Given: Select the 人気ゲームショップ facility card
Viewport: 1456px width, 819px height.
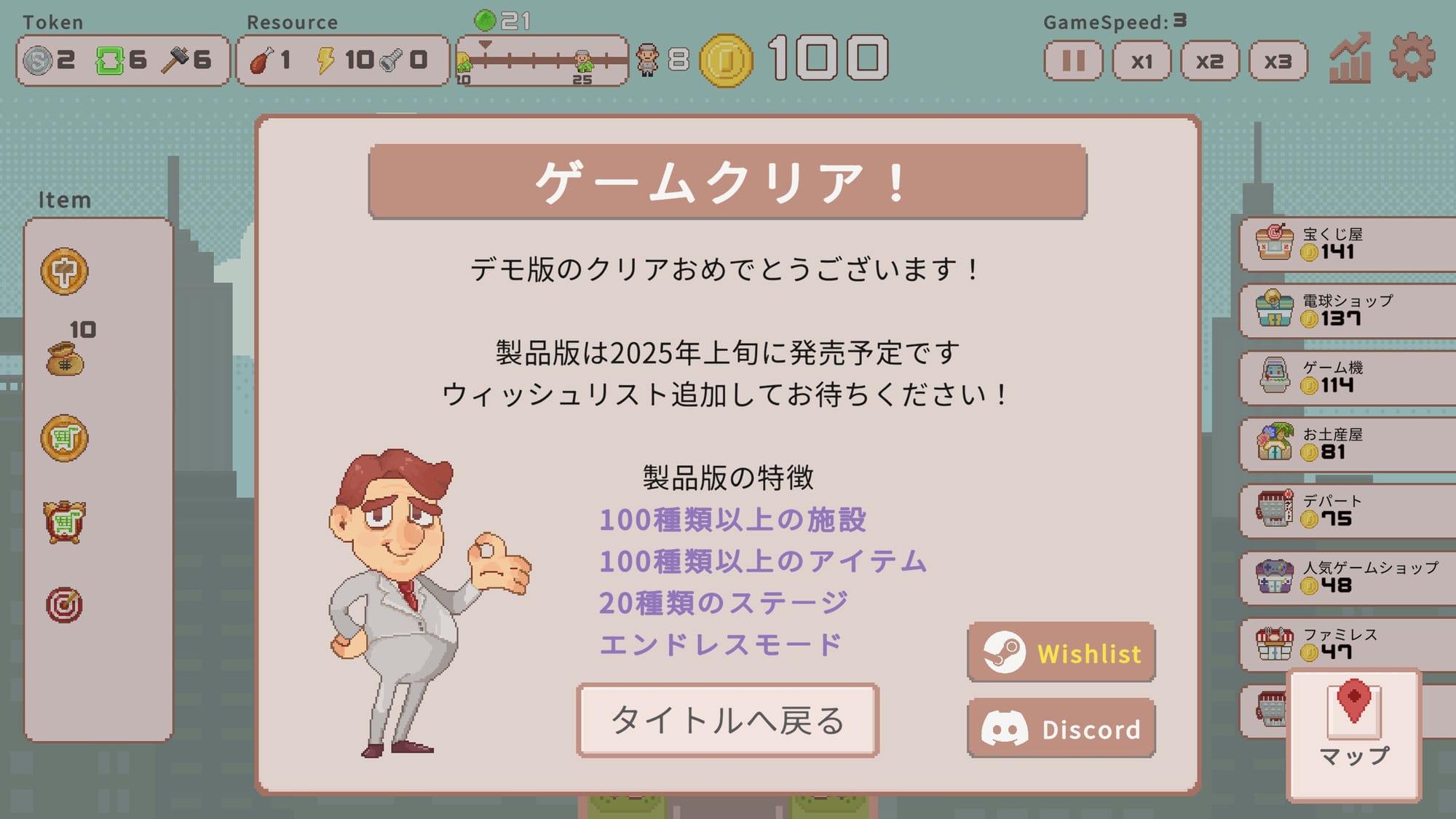Looking at the screenshot, I should pyautogui.click(x=1347, y=578).
